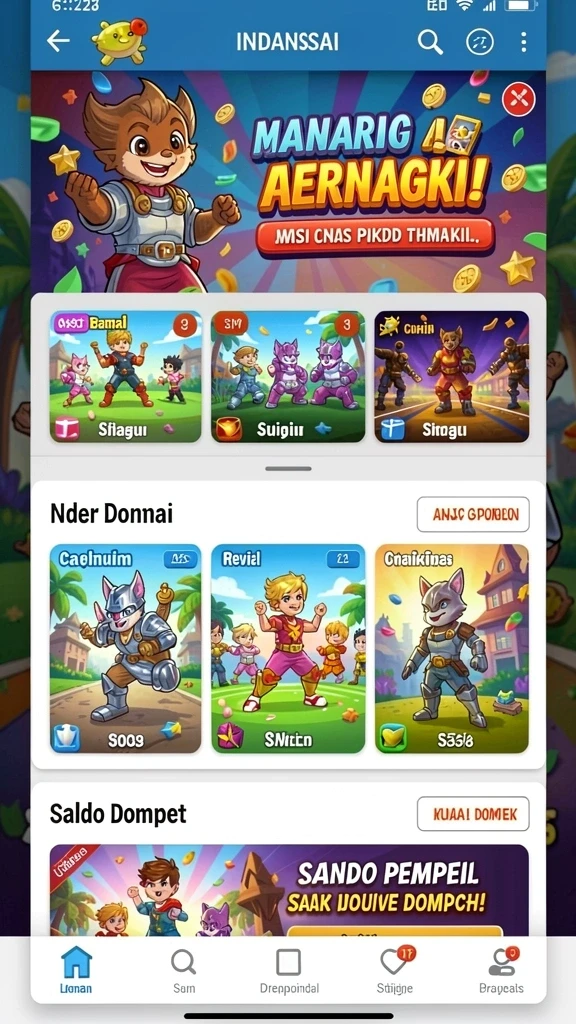This screenshot has height=1024, width=576.
Task: Open the Revial card
Action: click(x=288, y=648)
